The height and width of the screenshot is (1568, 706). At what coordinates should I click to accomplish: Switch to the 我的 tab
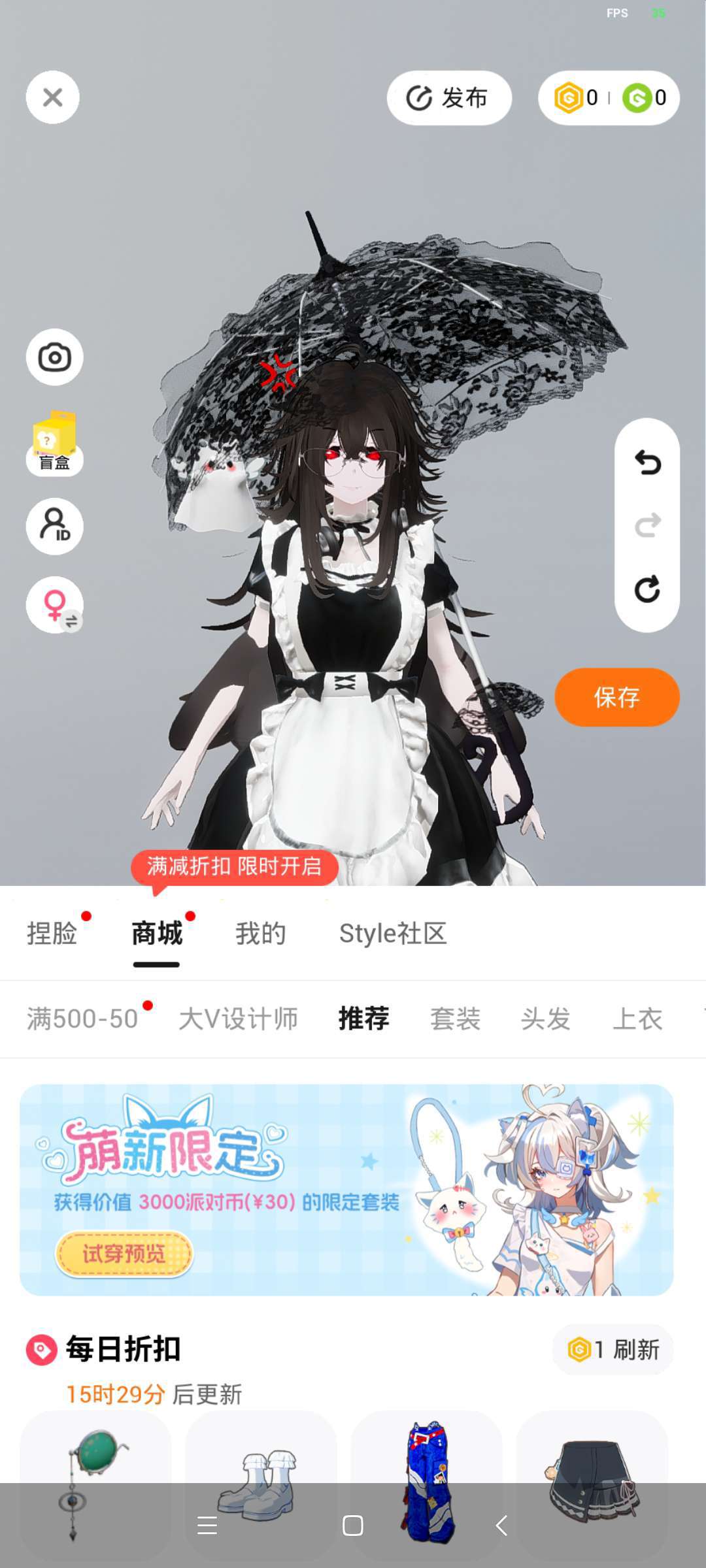click(260, 933)
